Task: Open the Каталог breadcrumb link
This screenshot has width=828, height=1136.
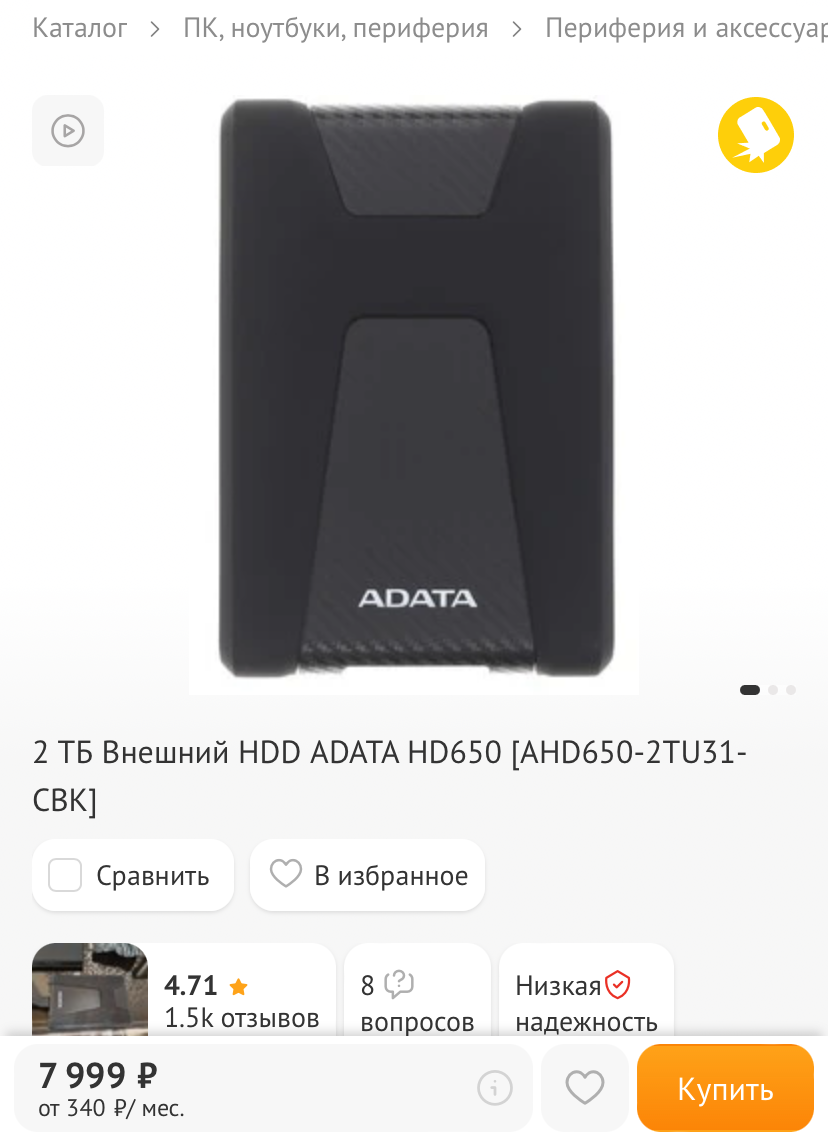Action: coord(80,28)
